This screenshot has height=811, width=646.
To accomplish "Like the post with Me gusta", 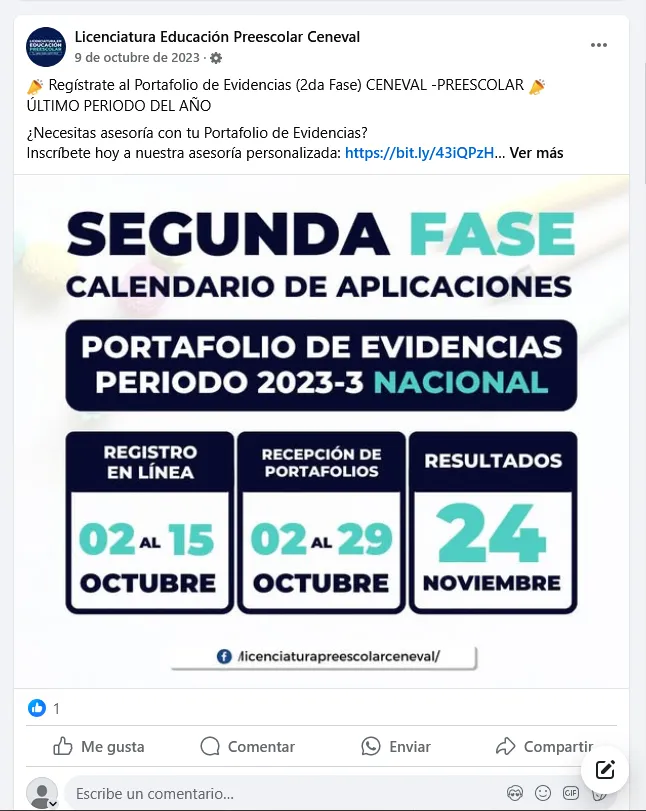I will (98, 746).
